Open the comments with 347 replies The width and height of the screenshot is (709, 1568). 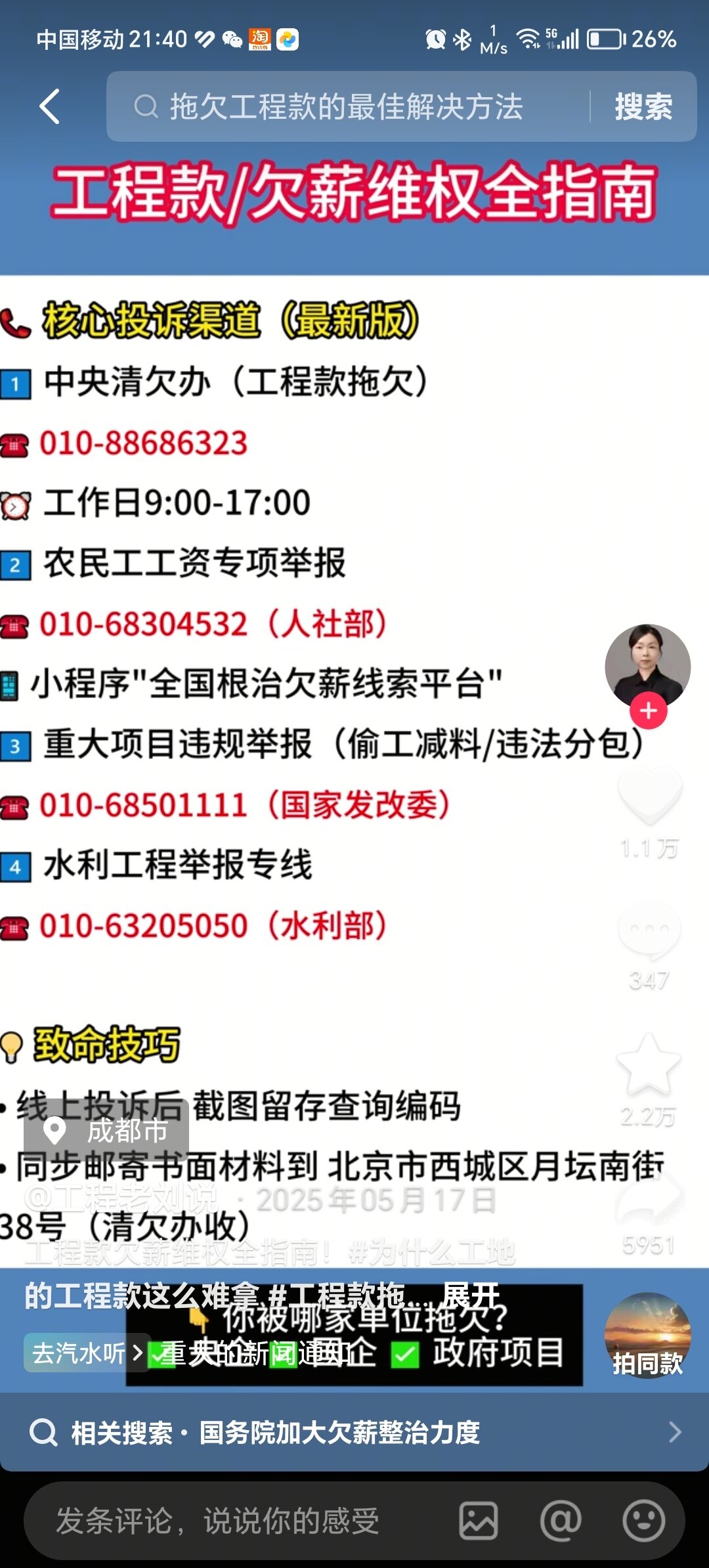649,931
